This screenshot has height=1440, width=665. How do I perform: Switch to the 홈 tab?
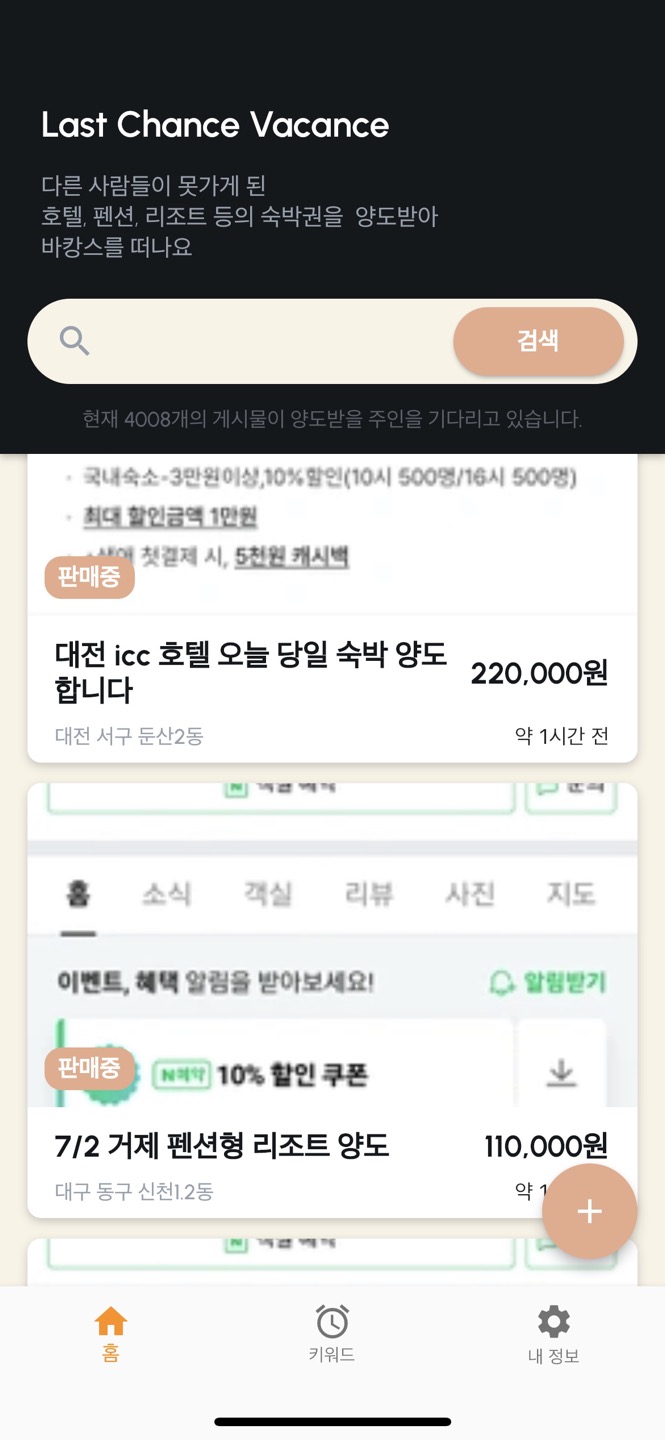click(x=111, y=1334)
